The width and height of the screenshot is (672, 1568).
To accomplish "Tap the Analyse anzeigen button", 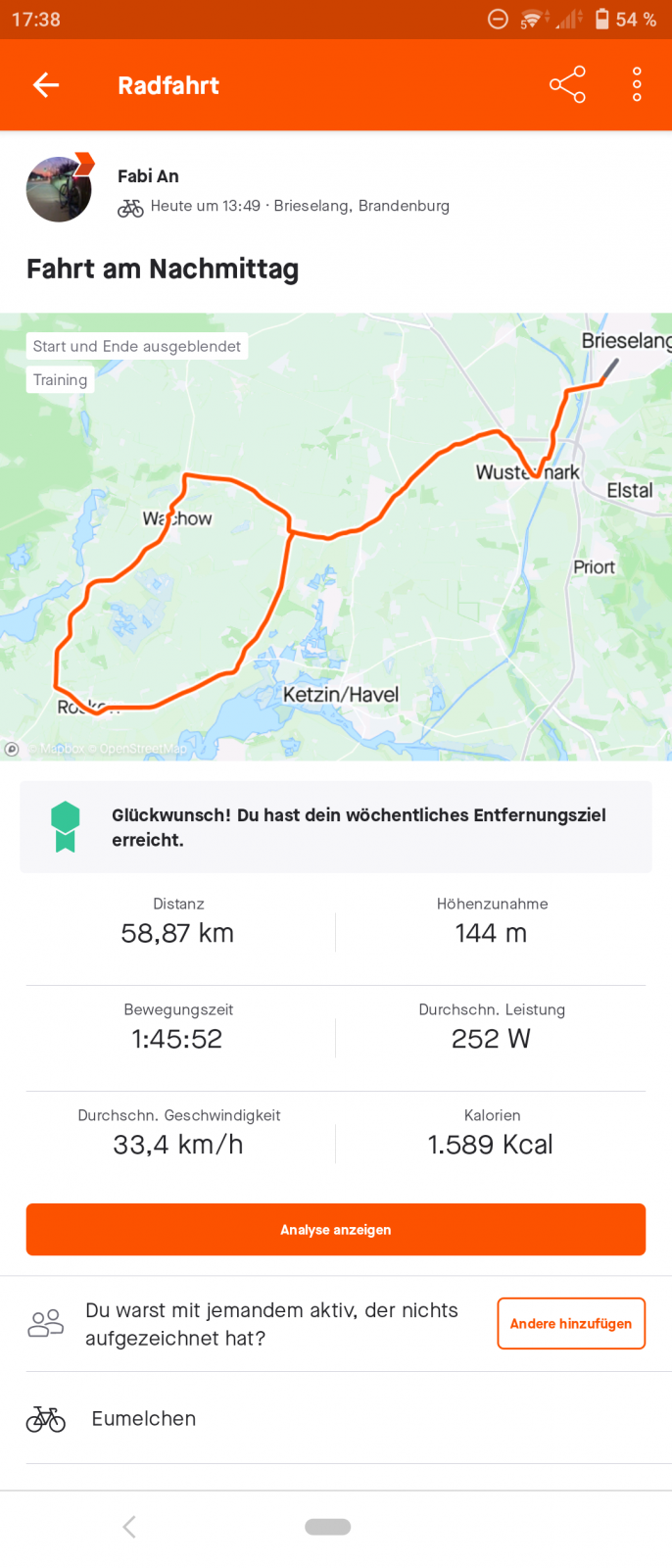I will click(x=336, y=1229).
